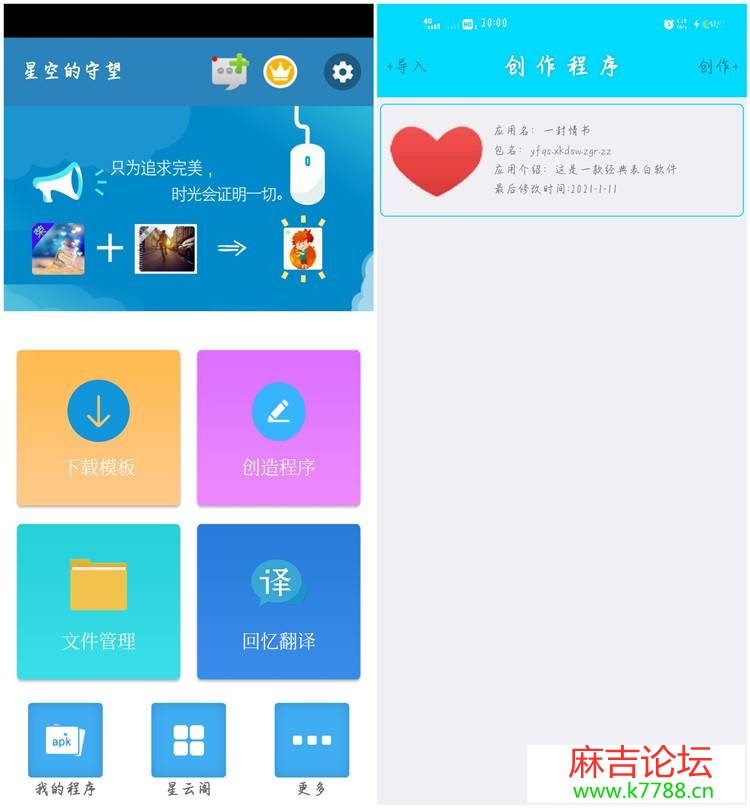Open 星云阁
The height and width of the screenshot is (808, 750).
tap(188, 741)
